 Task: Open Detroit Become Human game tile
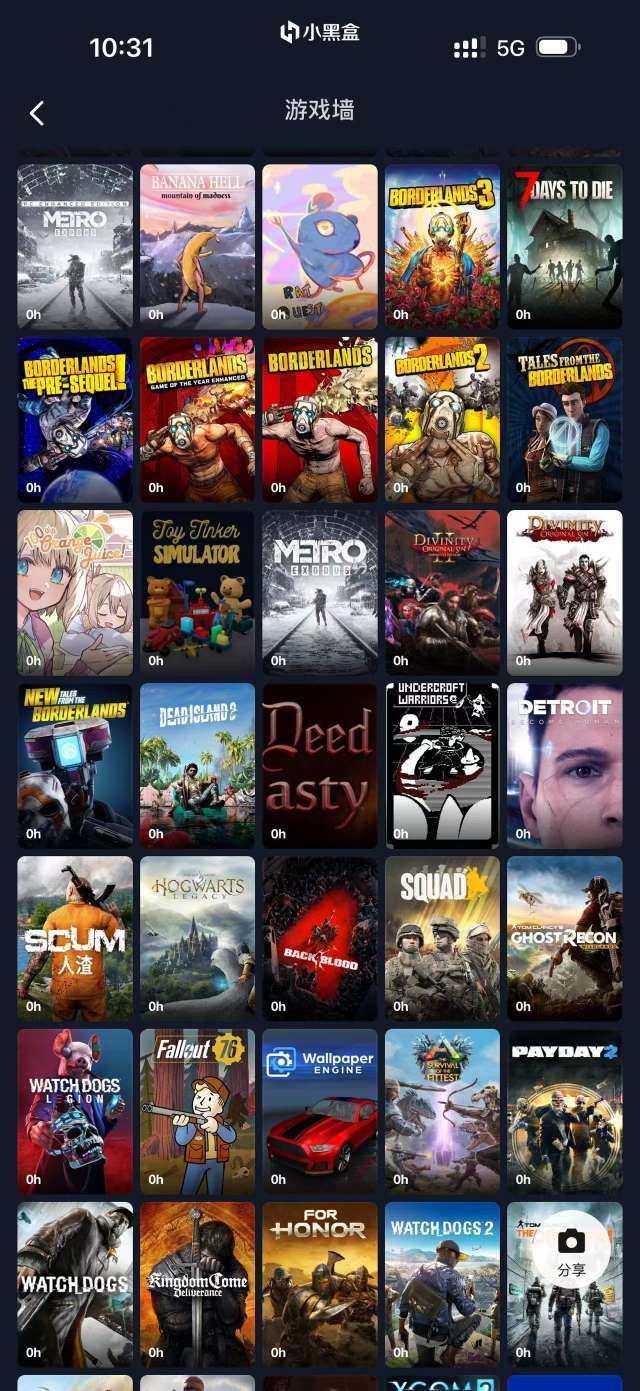[x=564, y=765]
